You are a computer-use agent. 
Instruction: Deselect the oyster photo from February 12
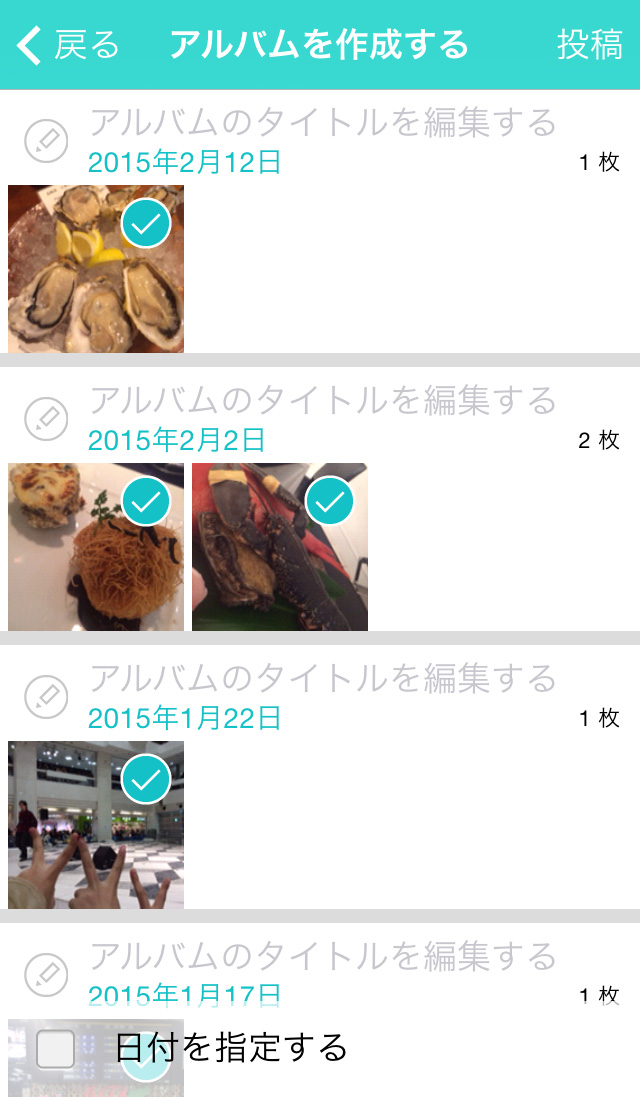click(x=146, y=224)
